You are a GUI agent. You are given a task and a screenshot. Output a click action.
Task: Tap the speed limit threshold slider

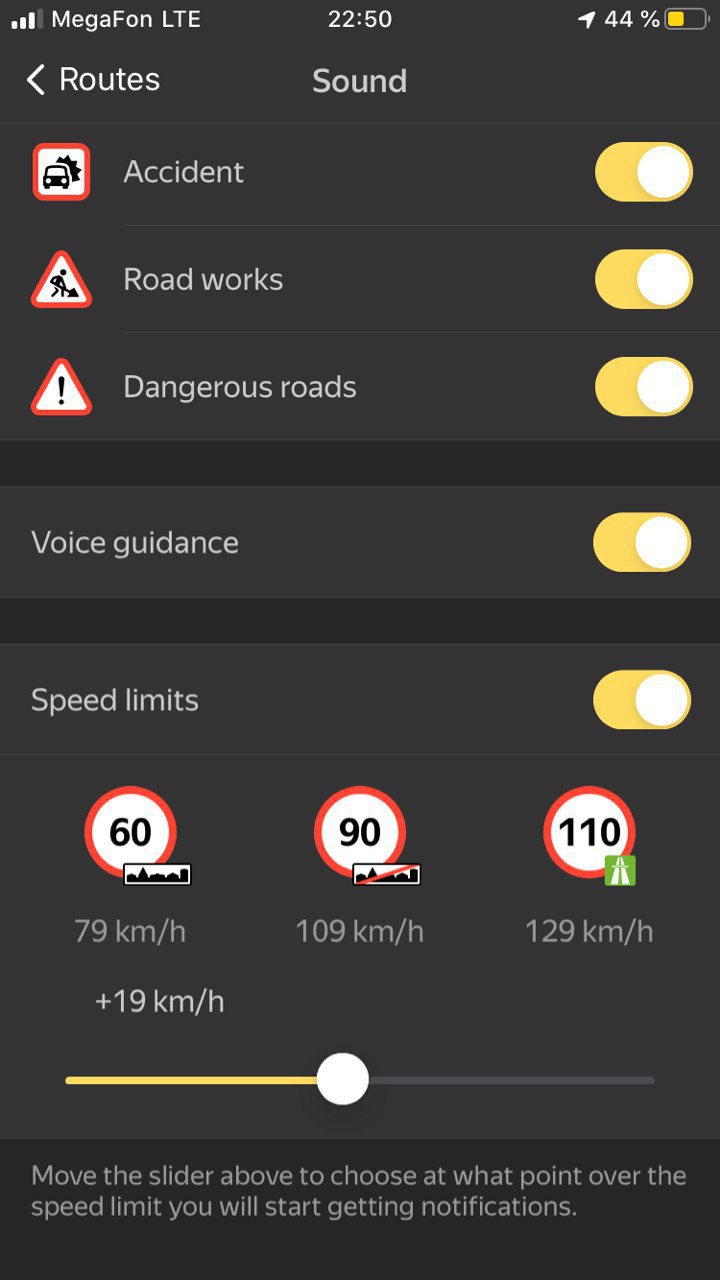tap(343, 1080)
